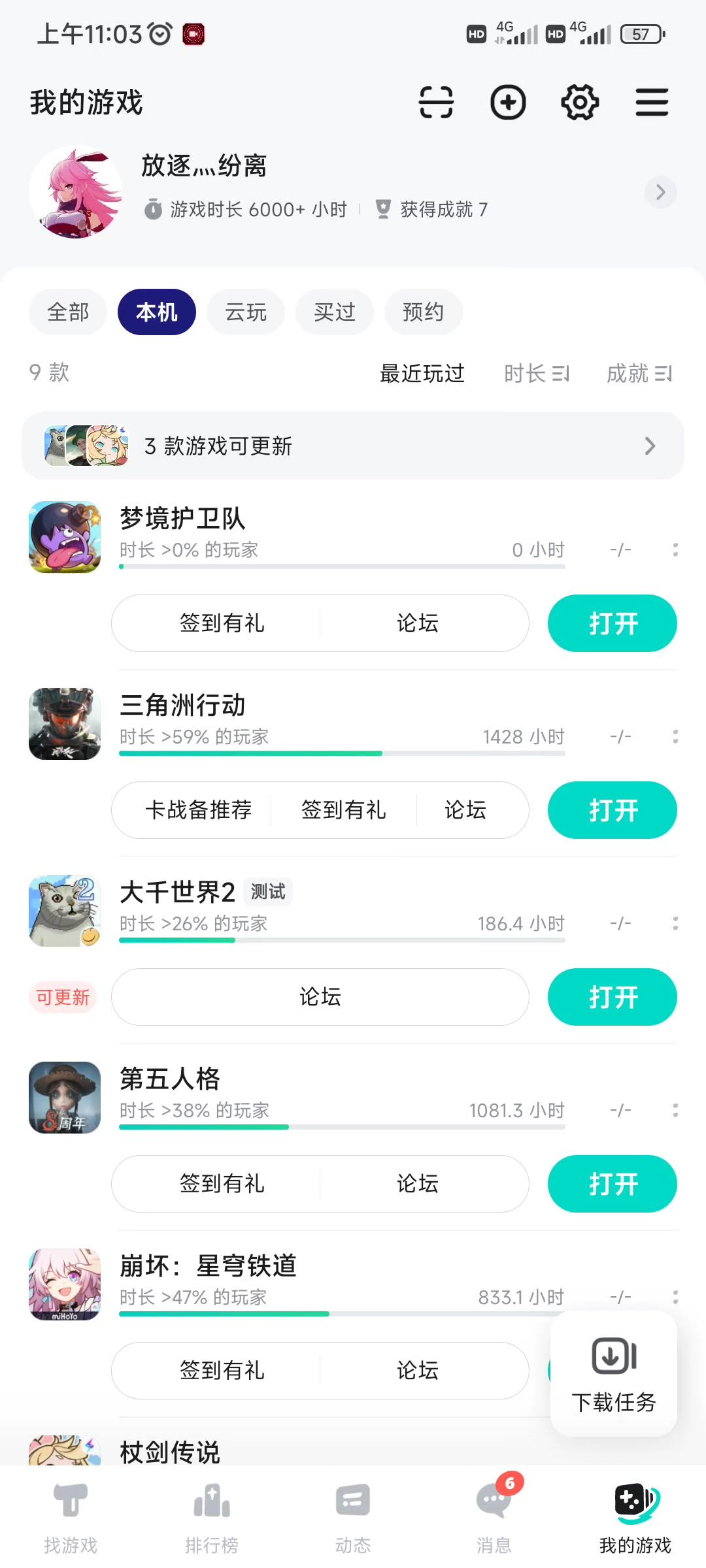
Task: Open 卡战备推荐 for 三角洲行动
Action: point(198,810)
